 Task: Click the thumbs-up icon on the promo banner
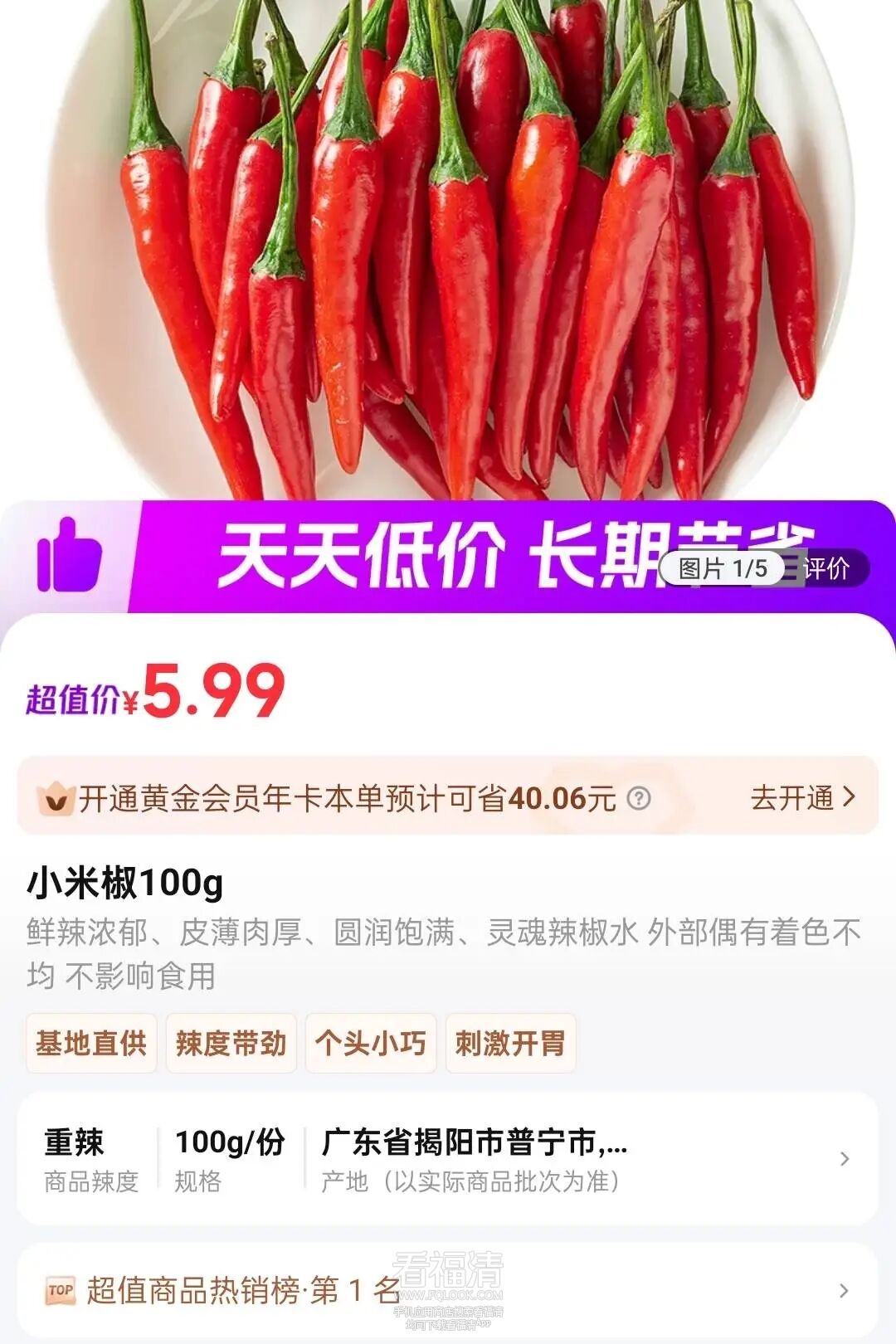pos(71,564)
